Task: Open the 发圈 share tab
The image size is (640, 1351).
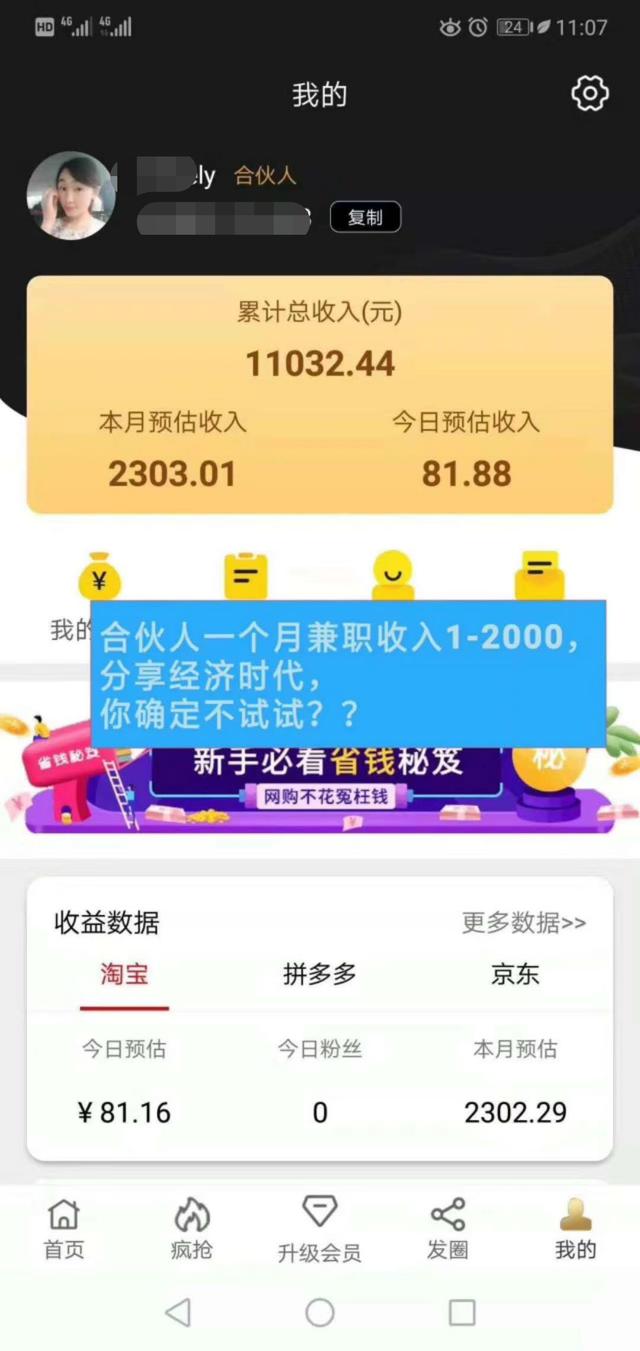Action: pos(447,1230)
